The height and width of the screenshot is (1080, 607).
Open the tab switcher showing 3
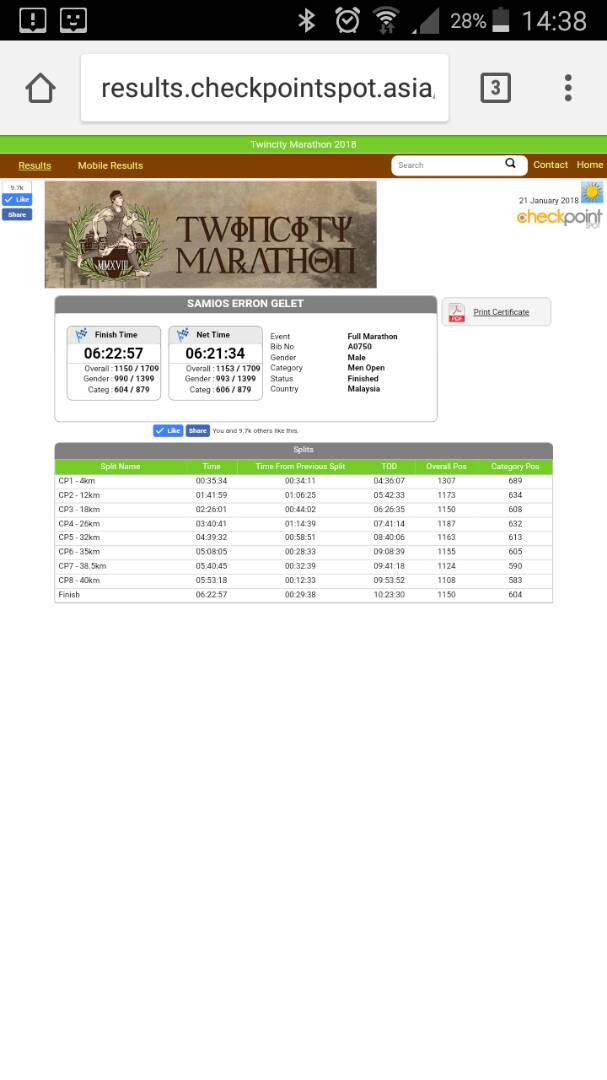pyautogui.click(x=495, y=87)
